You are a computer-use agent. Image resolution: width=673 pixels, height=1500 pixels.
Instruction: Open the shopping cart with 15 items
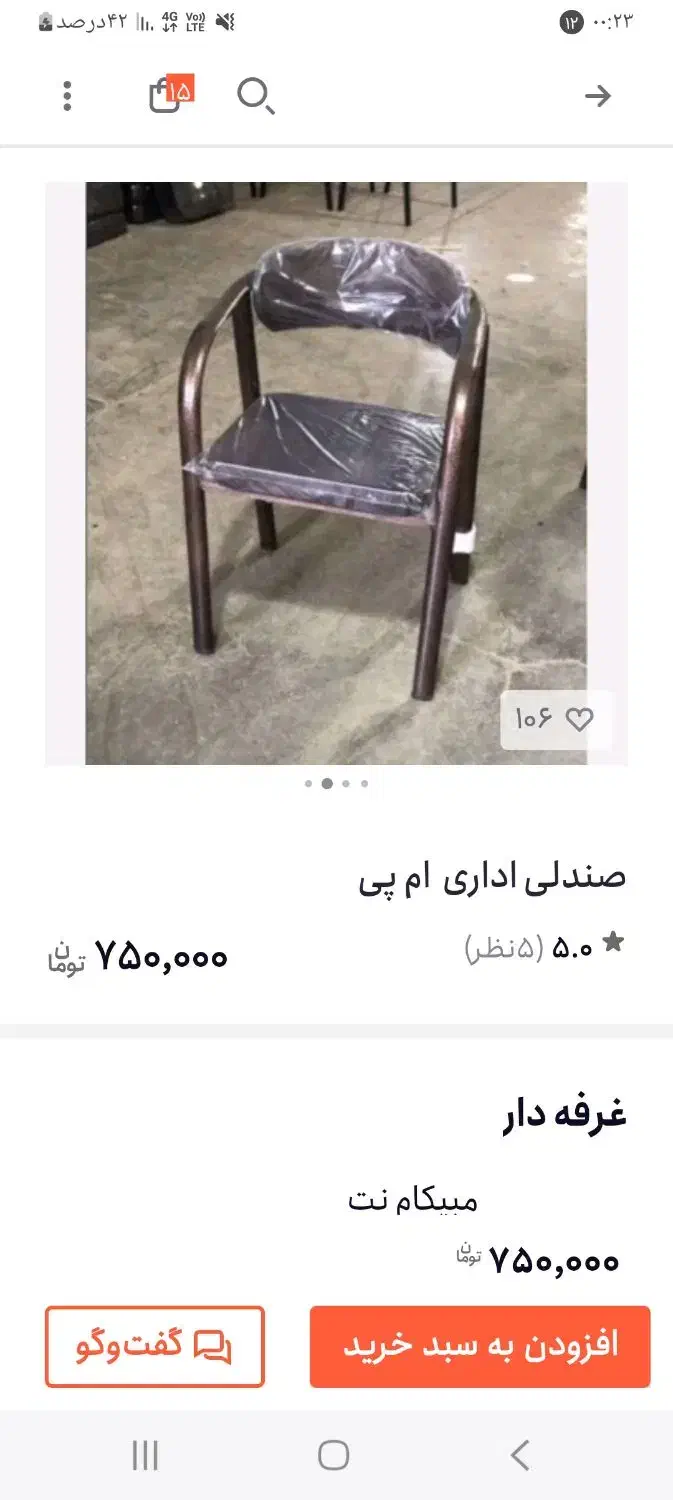tap(167, 95)
